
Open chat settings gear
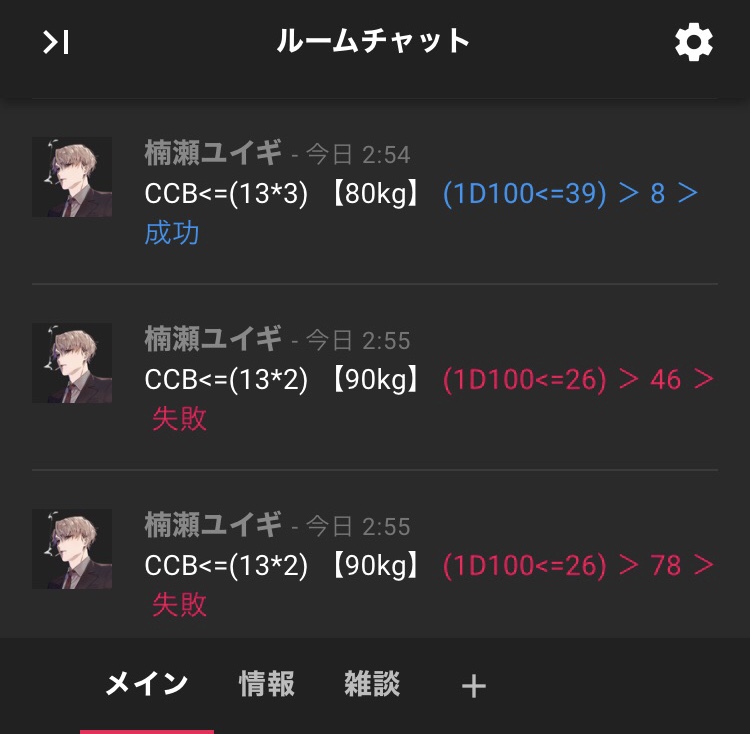tap(693, 43)
